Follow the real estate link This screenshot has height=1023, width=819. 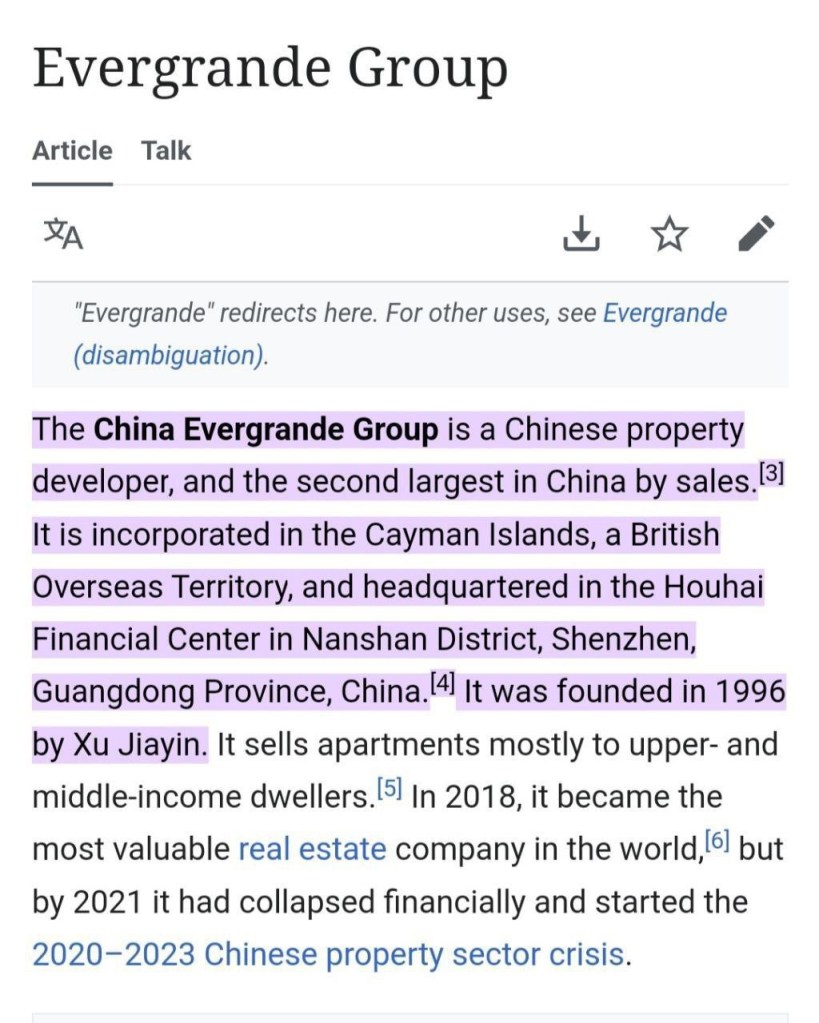(x=313, y=849)
